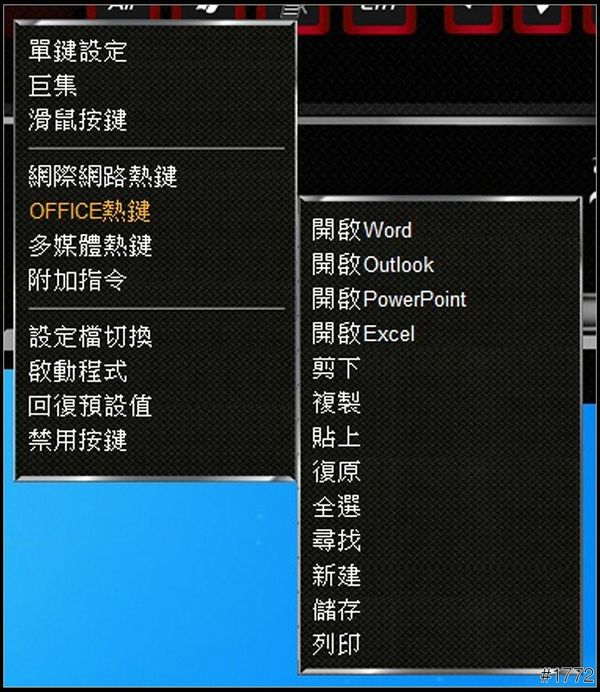Screen dimensions: 600x692
Task: Pick 貼上 paste command
Action: [x=335, y=437]
